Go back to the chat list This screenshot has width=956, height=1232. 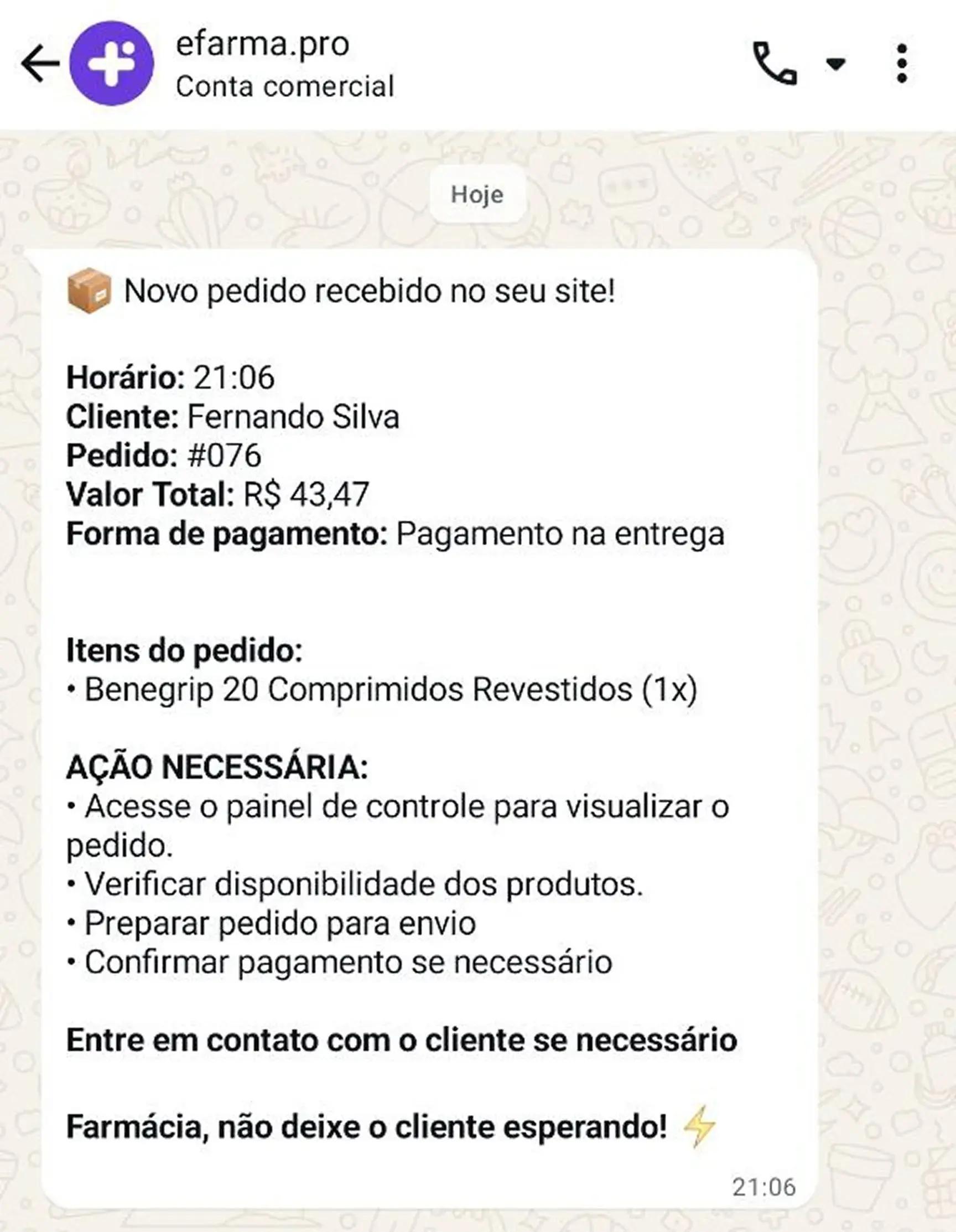39,63
